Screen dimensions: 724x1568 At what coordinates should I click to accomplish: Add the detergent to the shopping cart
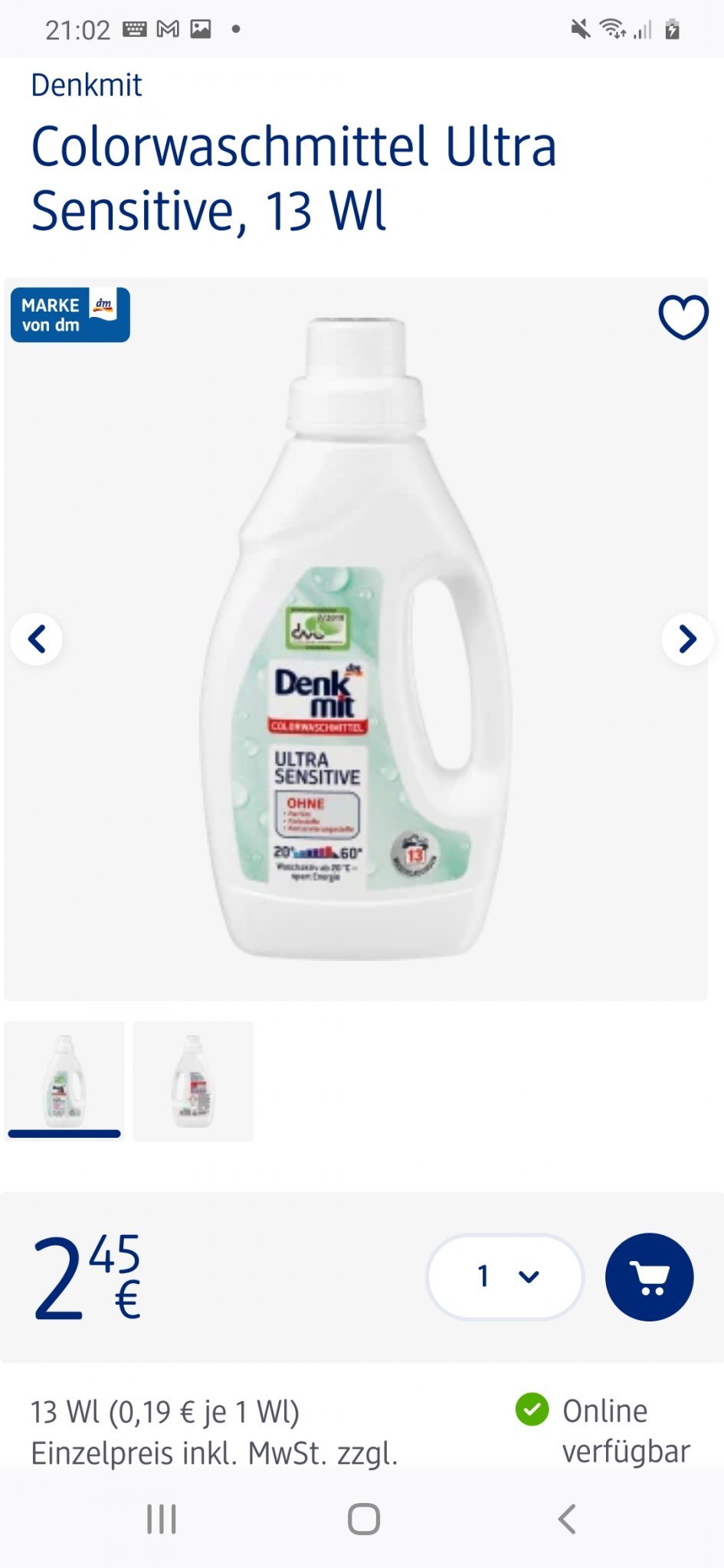pyautogui.click(x=649, y=1276)
